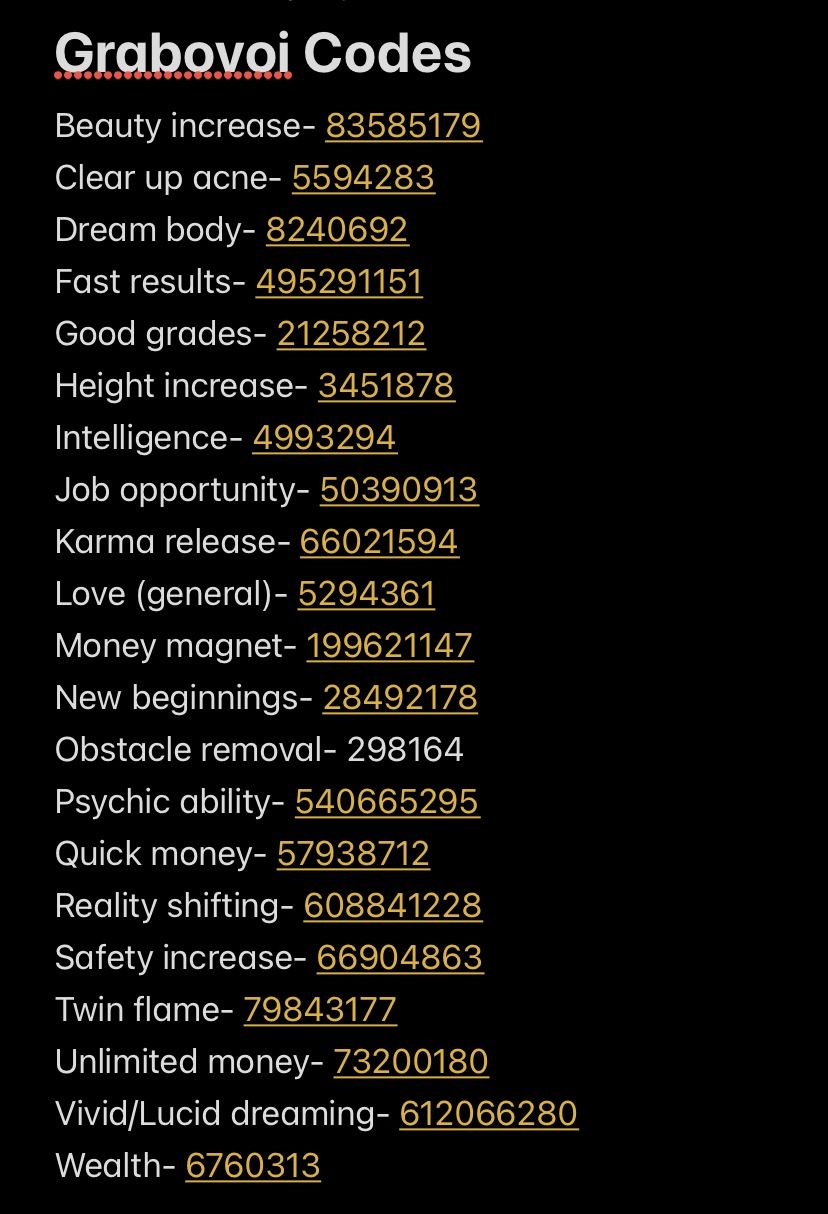Viewport: 828px width, 1214px height.
Task: Tap the Safety increase link 66904863
Action: pos(400,958)
